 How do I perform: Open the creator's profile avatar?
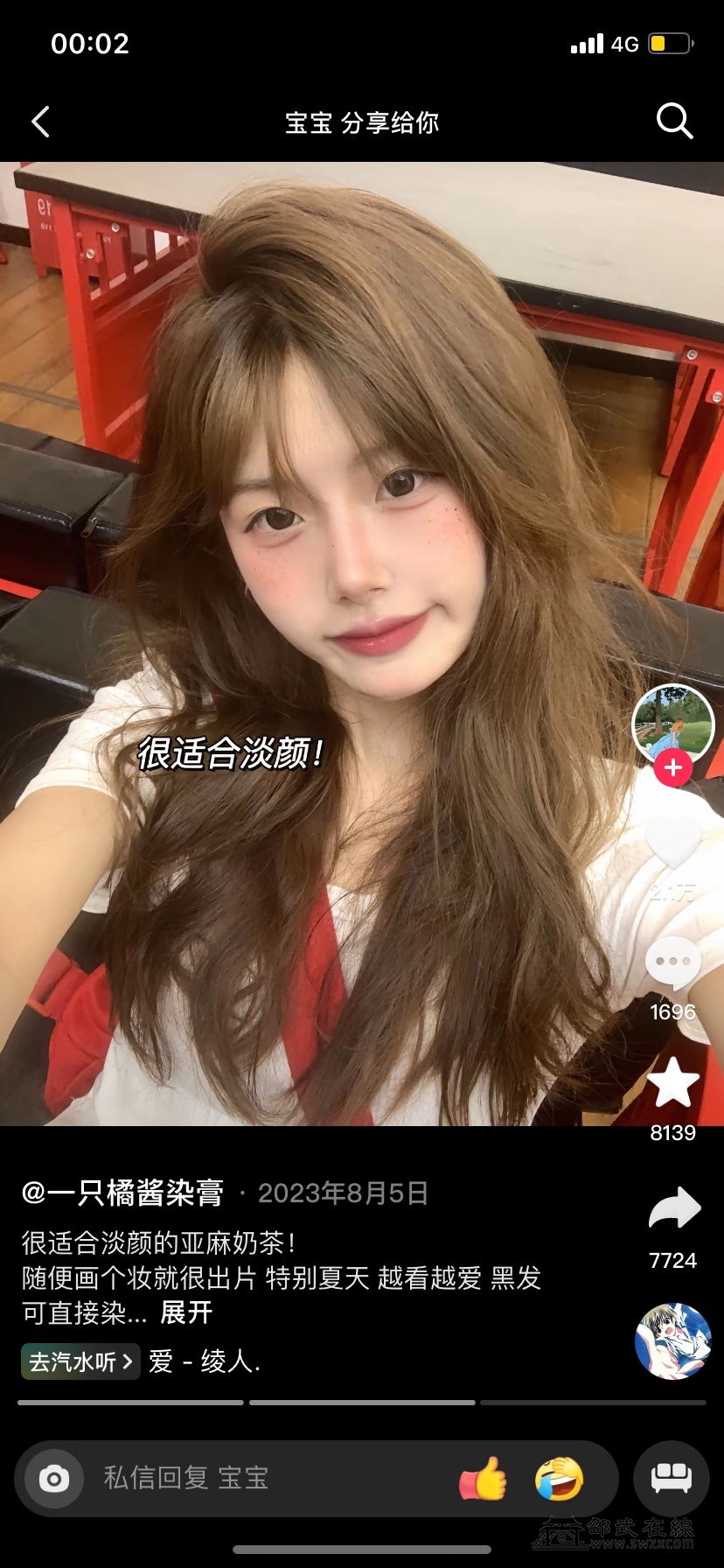pyautogui.click(x=672, y=723)
